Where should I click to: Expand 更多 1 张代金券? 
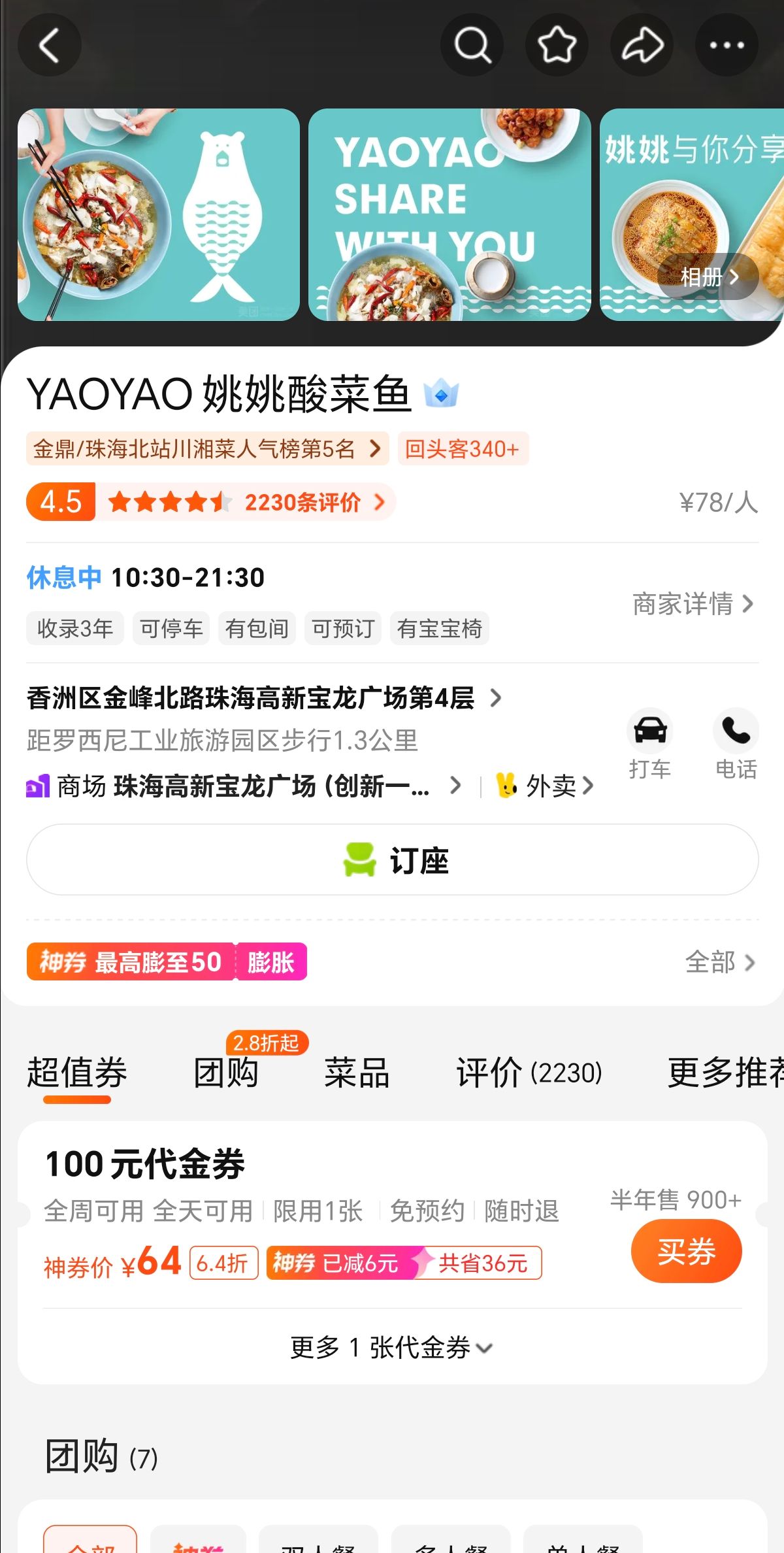391,1347
